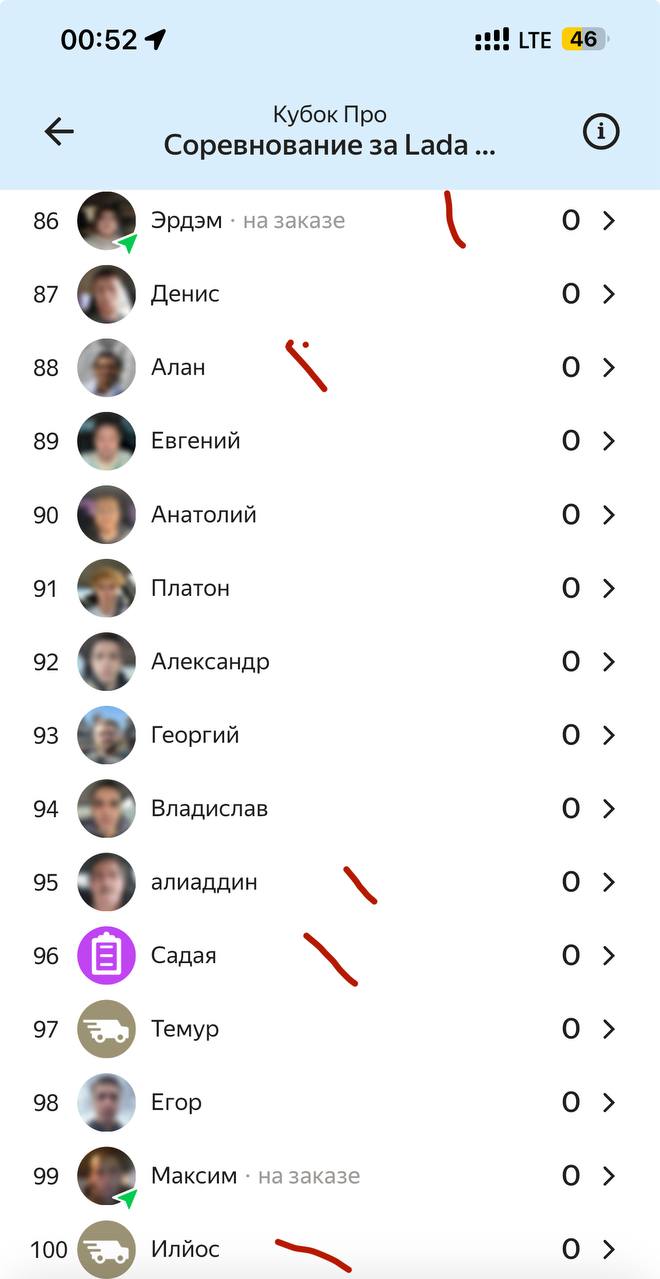660x1279 pixels.
Task: Select Темур at rank 97
Action: tap(330, 1029)
